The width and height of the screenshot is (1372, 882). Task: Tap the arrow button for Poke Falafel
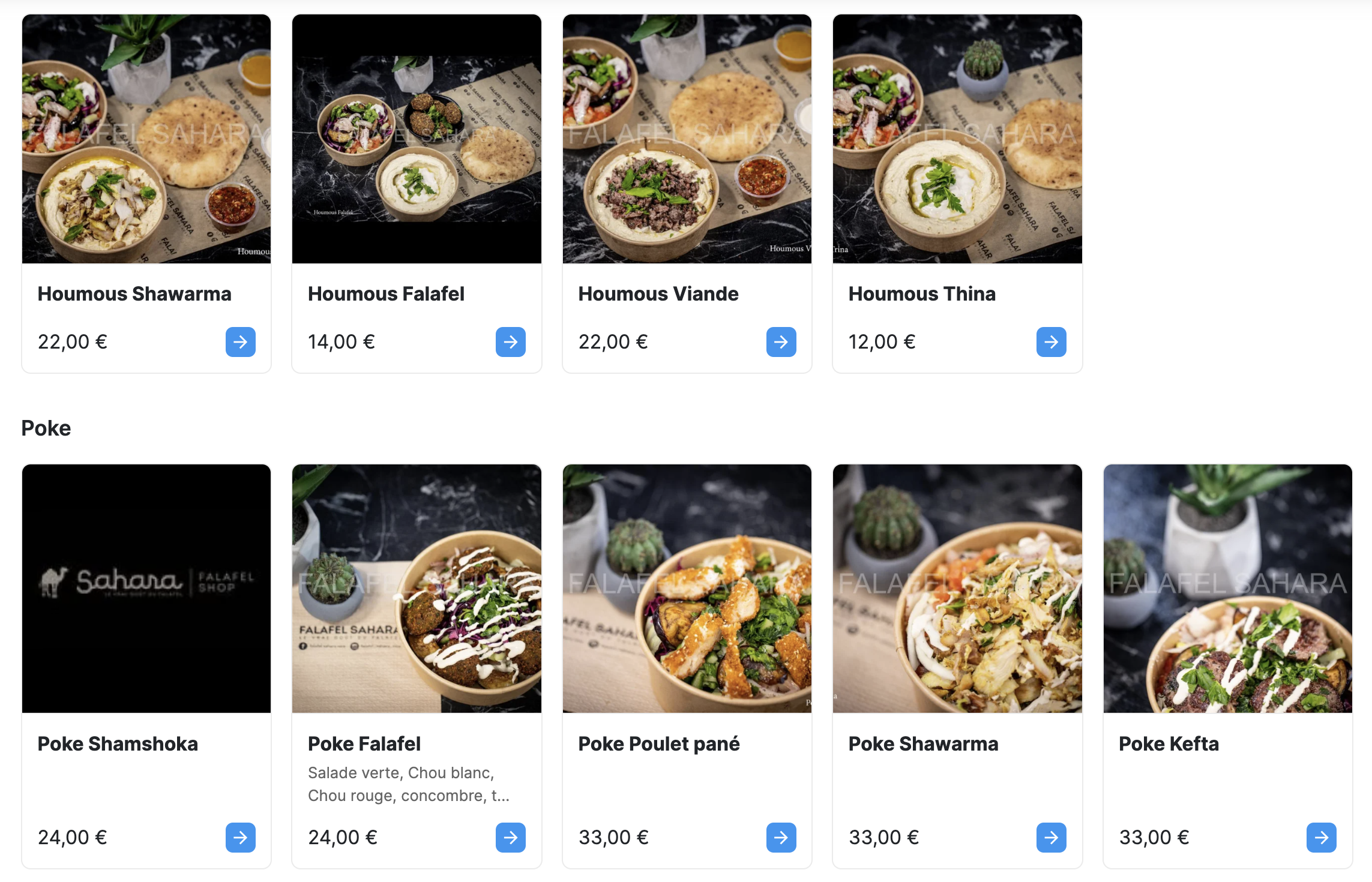(510, 838)
